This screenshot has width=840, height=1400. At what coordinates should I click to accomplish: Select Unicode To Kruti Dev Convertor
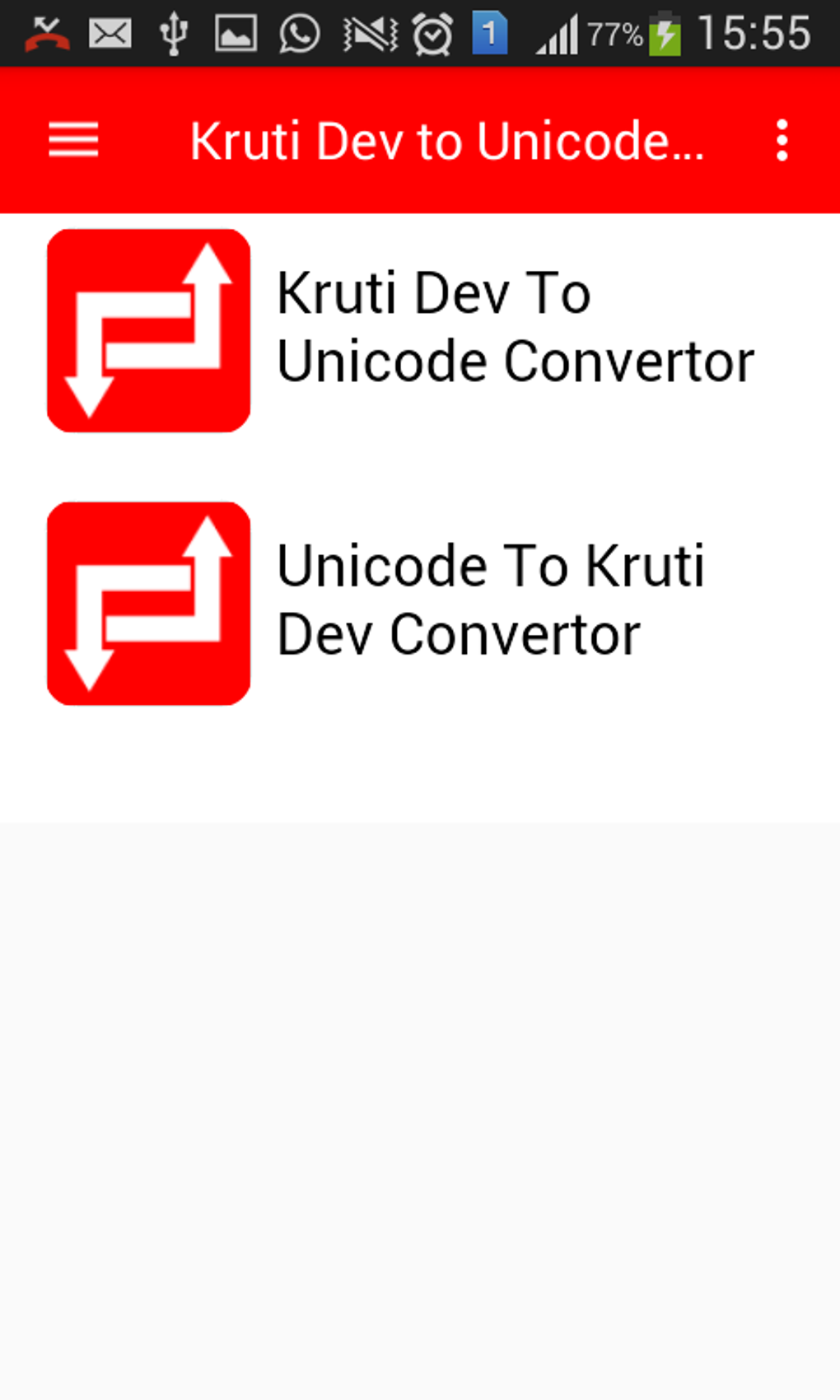[420, 603]
